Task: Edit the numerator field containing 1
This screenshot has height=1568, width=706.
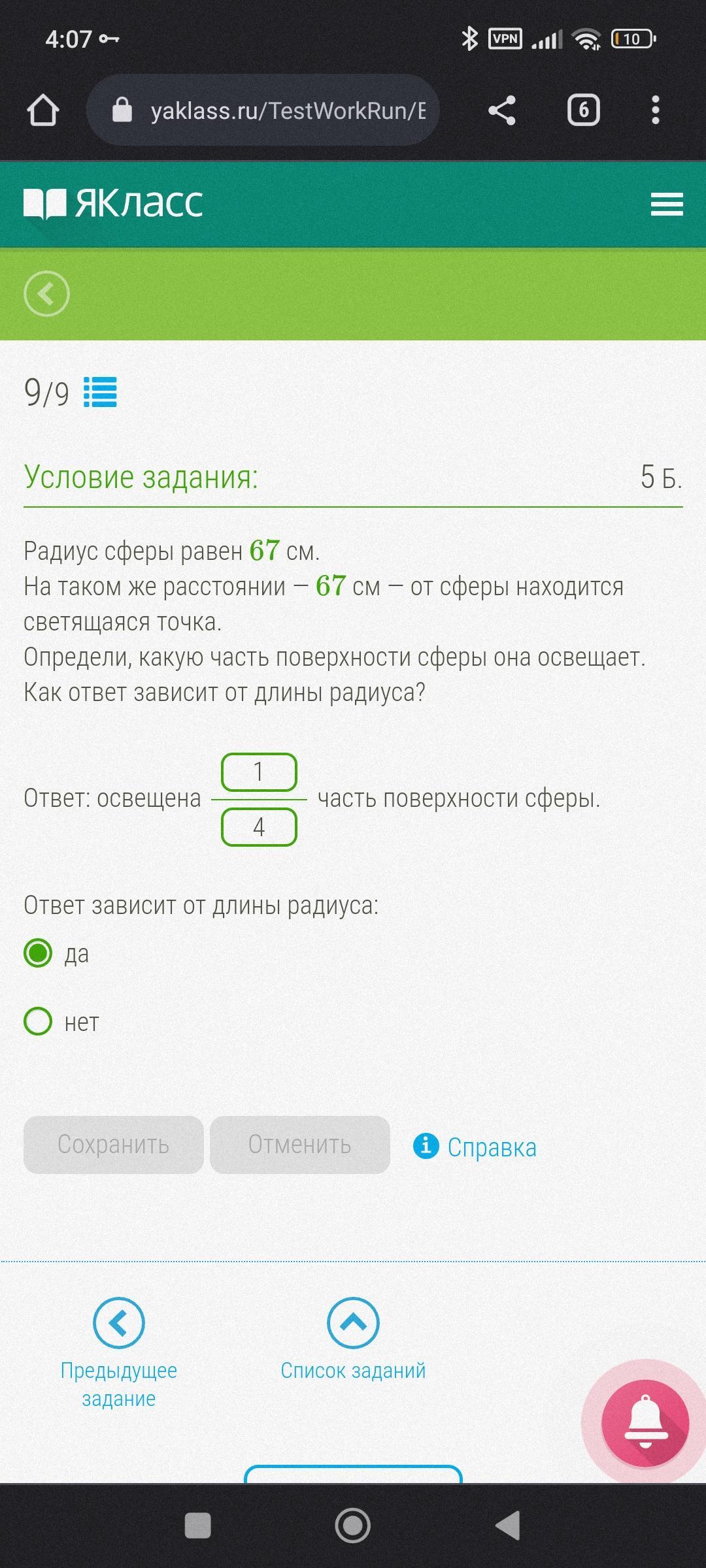Action: pyautogui.click(x=260, y=772)
